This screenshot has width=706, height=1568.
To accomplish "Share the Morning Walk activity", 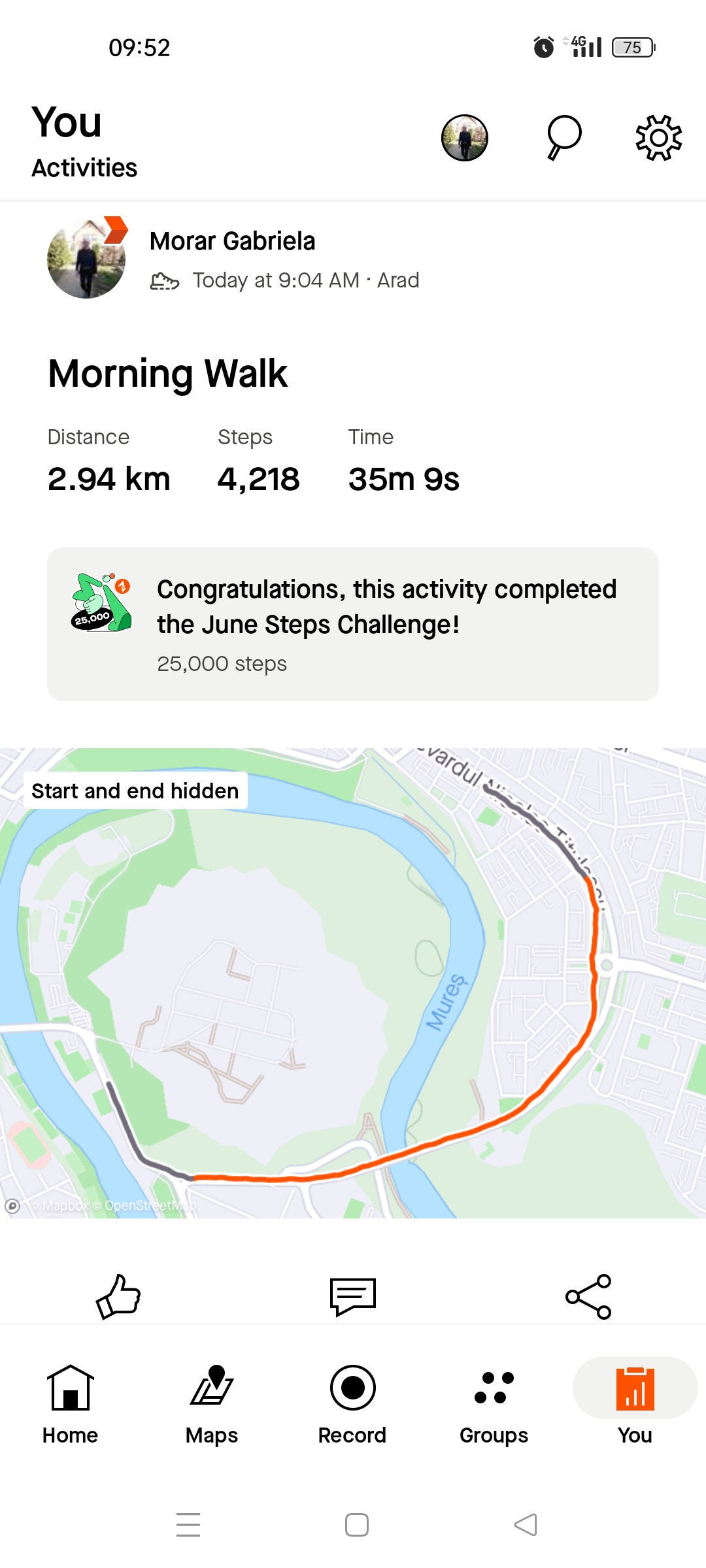I will click(588, 1296).
